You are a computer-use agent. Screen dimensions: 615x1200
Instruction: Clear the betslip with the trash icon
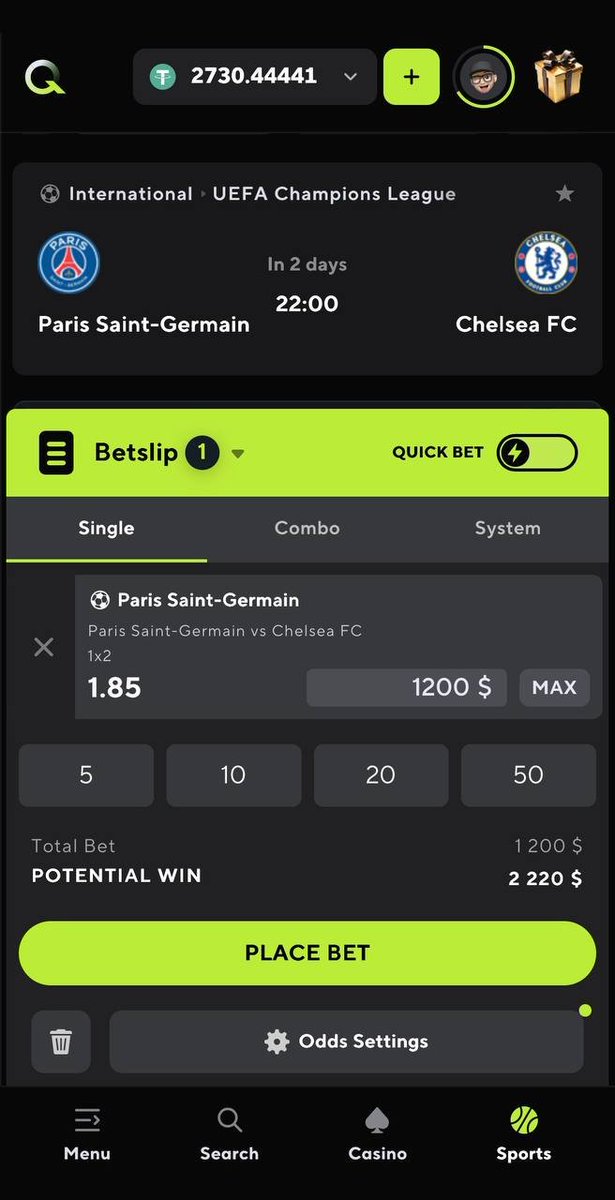[61, 1042]
